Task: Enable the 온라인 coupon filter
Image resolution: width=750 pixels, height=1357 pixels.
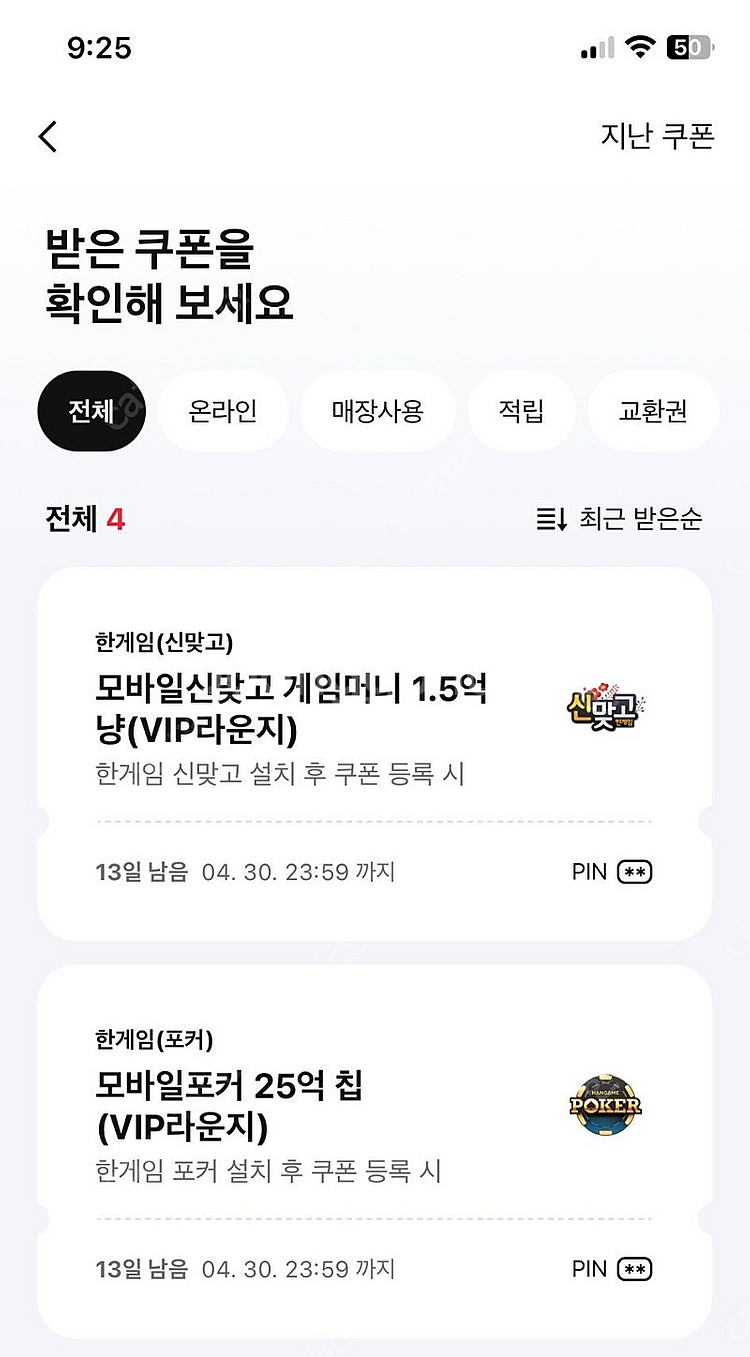Action: tap(221, 410)
